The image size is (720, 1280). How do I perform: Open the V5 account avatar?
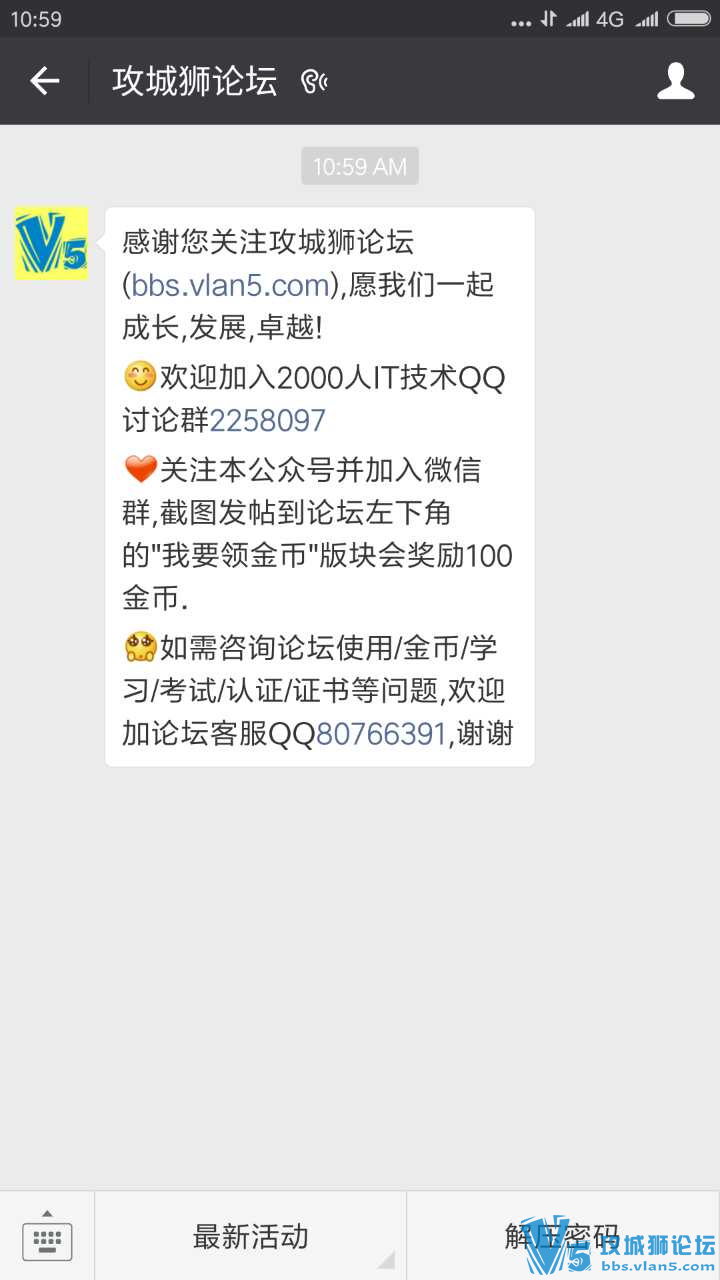coord(51,243)
